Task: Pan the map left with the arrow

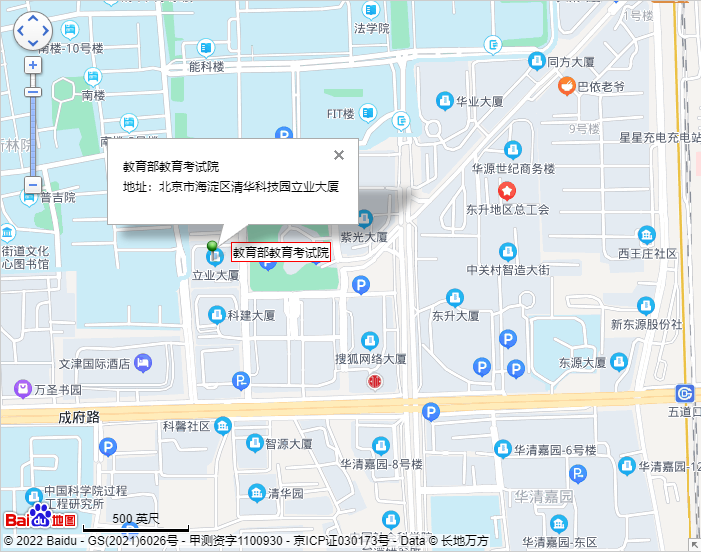Action: click(x=20, y=32)
